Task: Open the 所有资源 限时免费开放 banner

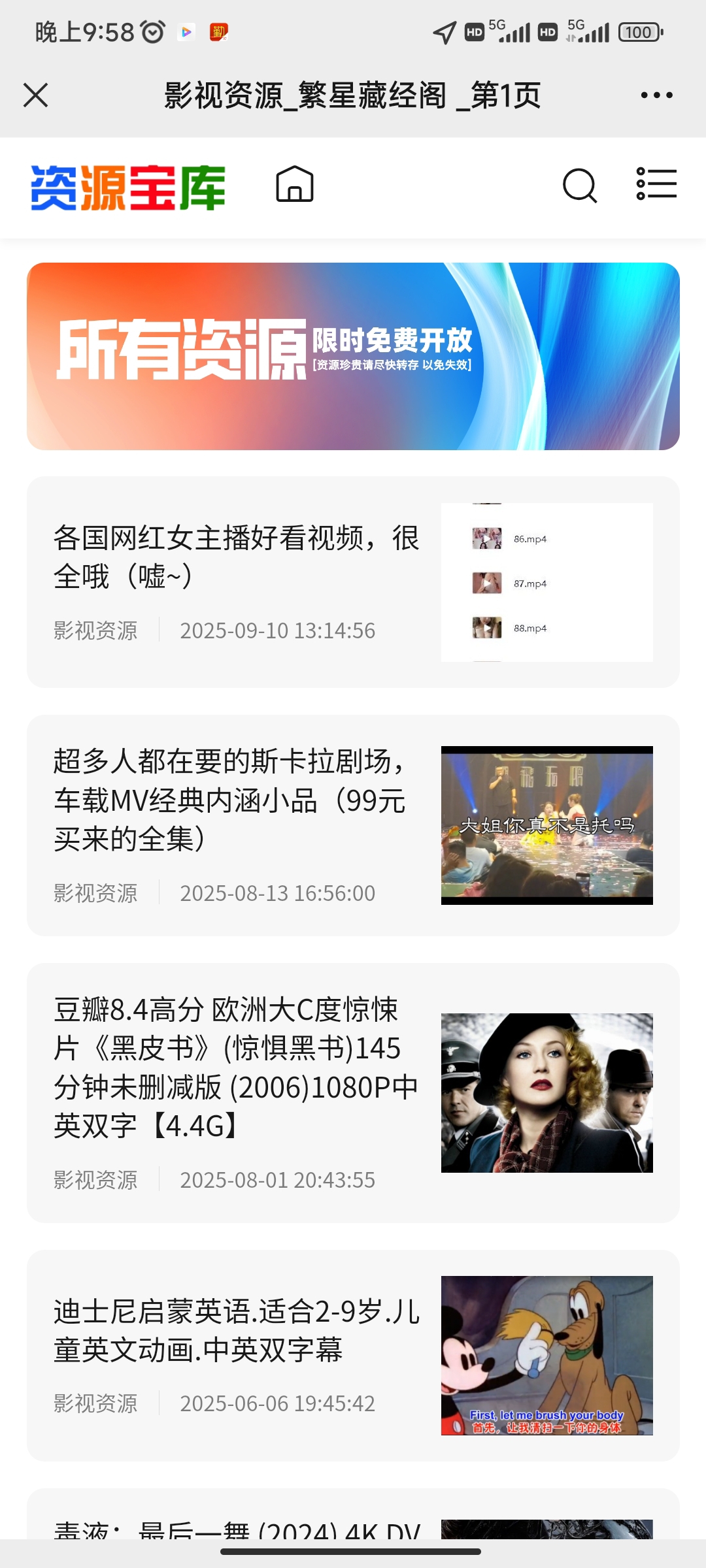Action: pos(353,356)
